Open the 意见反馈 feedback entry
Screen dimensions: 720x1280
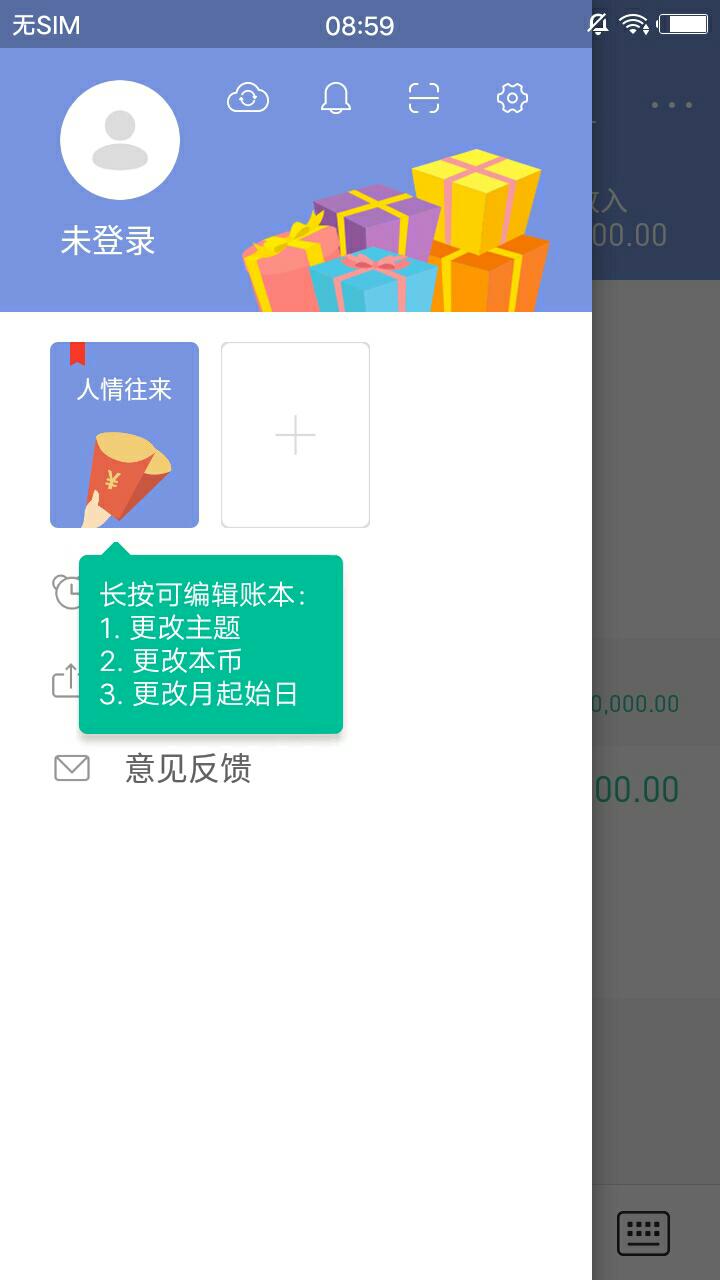point(188,768)
